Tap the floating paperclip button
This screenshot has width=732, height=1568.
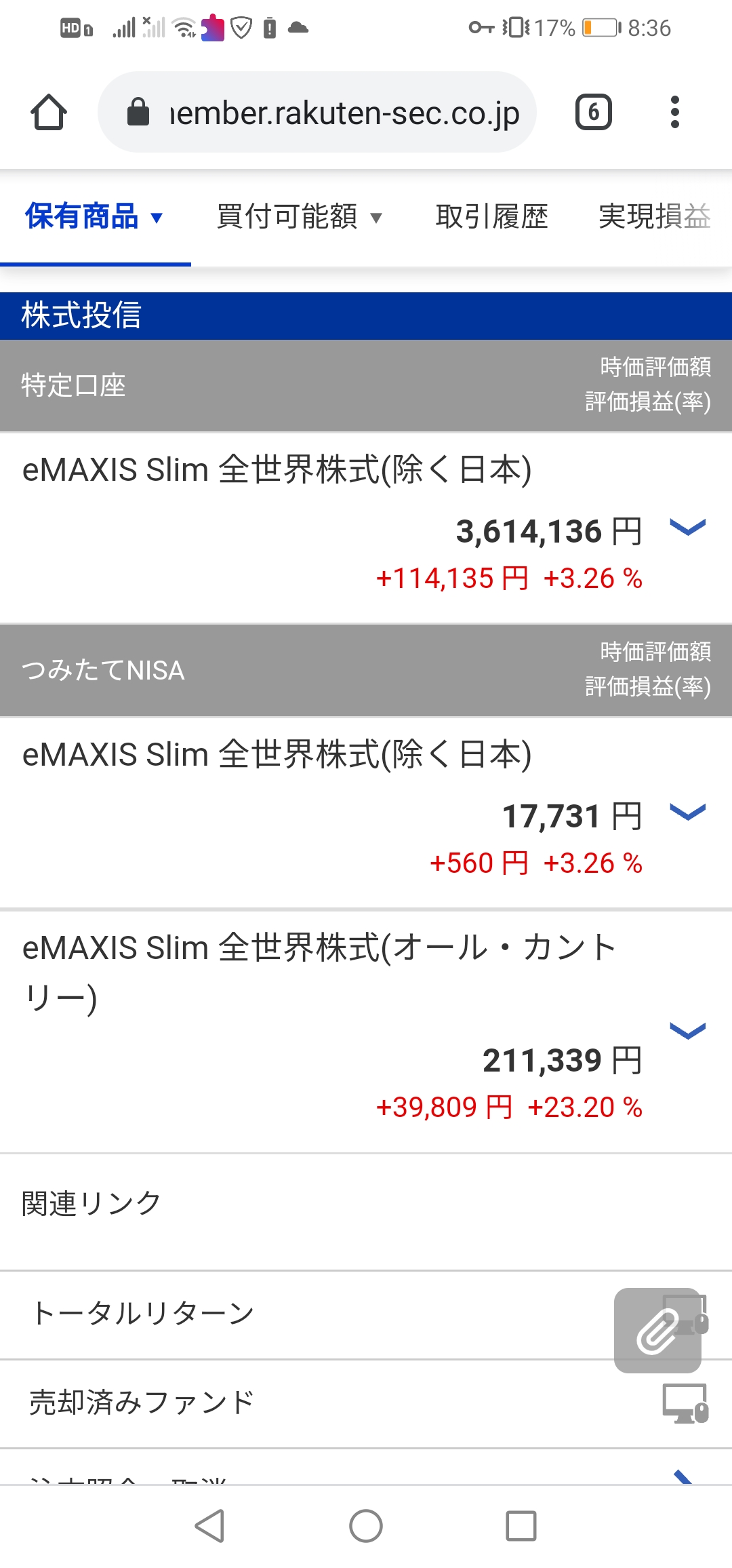point(657,1331)
